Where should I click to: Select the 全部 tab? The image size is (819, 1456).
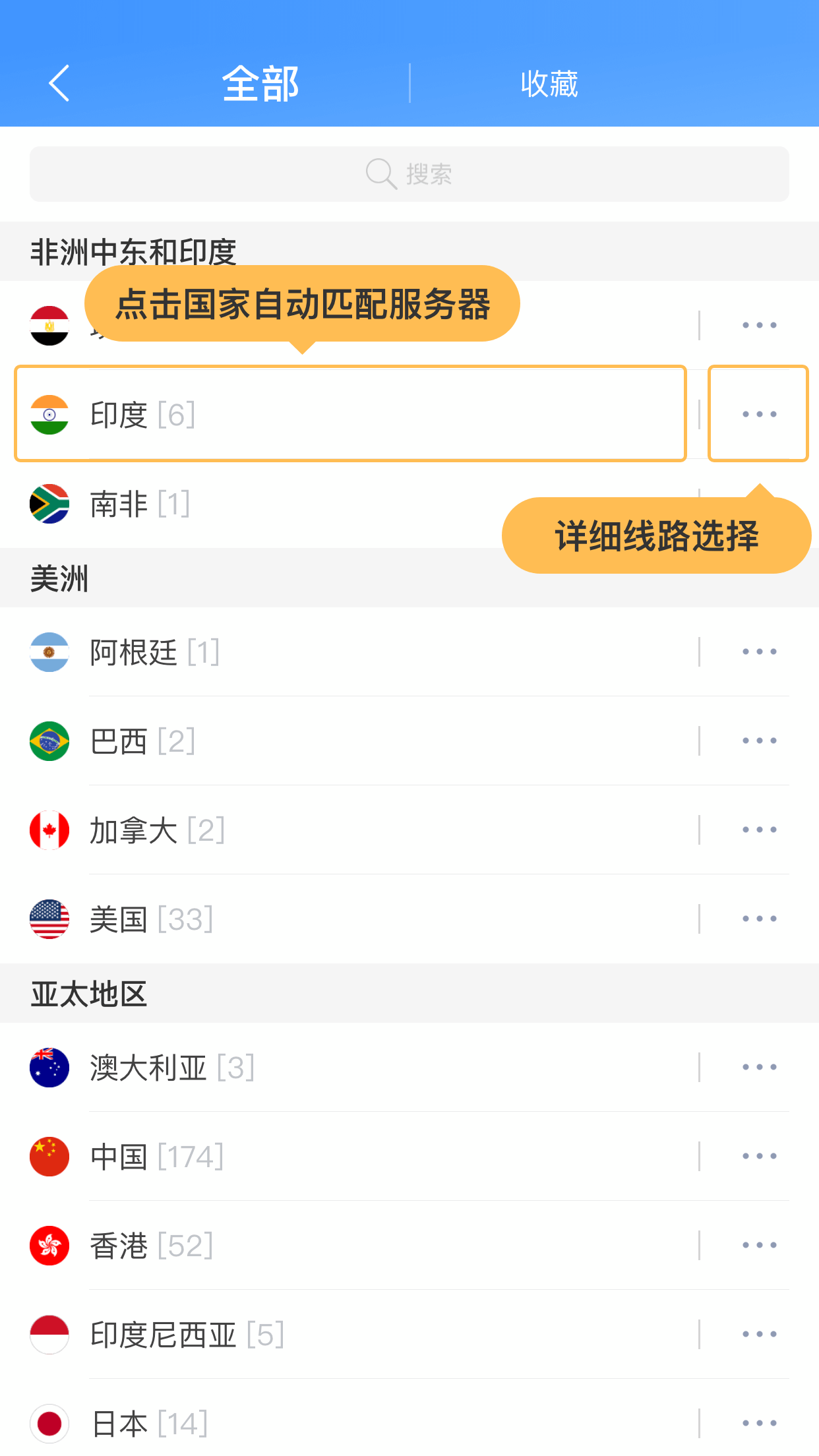pos(260,84)
